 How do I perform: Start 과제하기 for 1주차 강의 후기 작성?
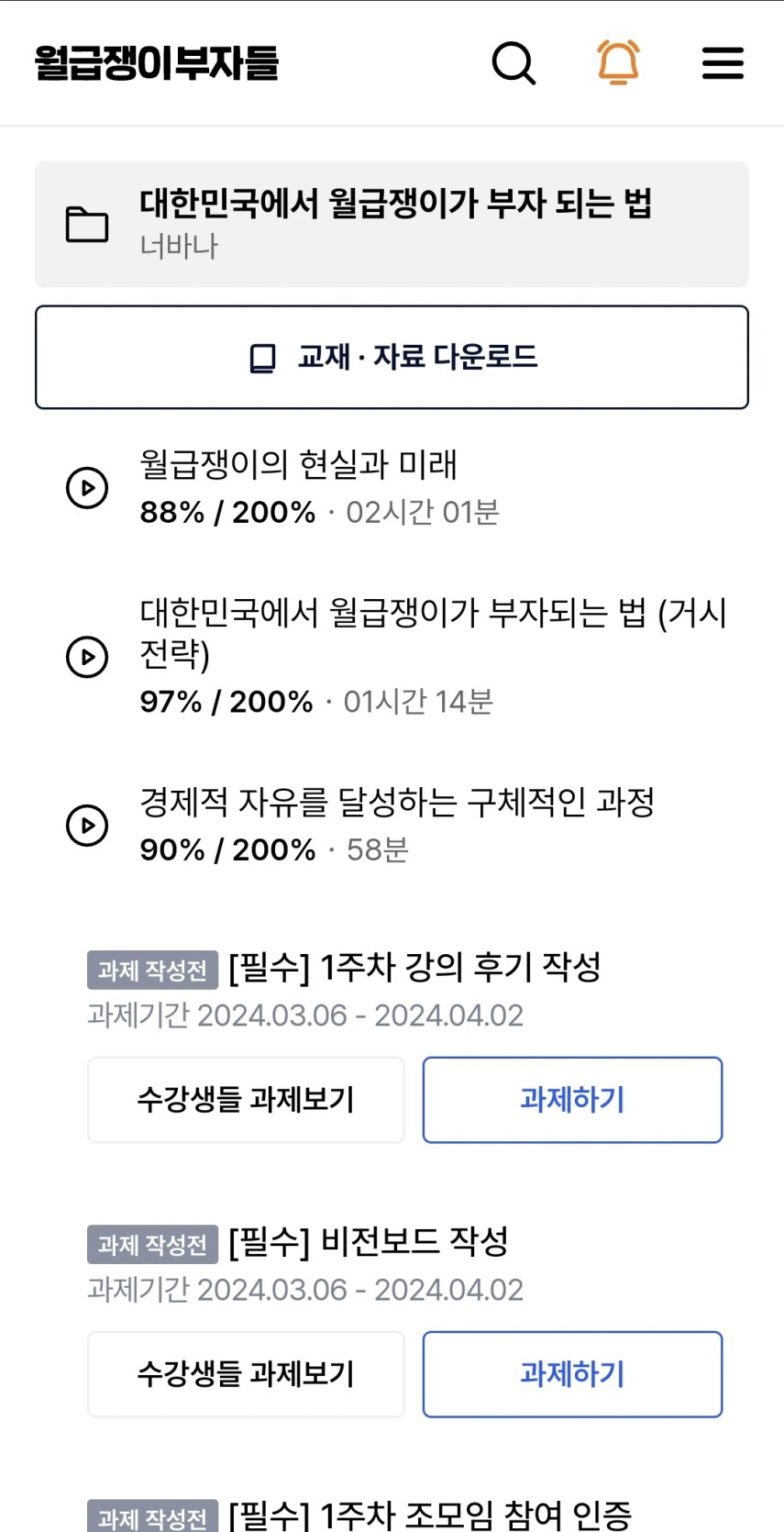(x=572, y=1100)
